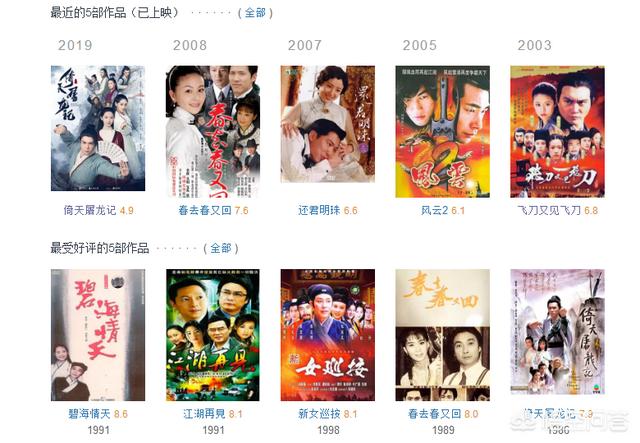The image size is (640, 443).
Task: Tap the 风云2 title link
Action: click(x=435, y=211)
